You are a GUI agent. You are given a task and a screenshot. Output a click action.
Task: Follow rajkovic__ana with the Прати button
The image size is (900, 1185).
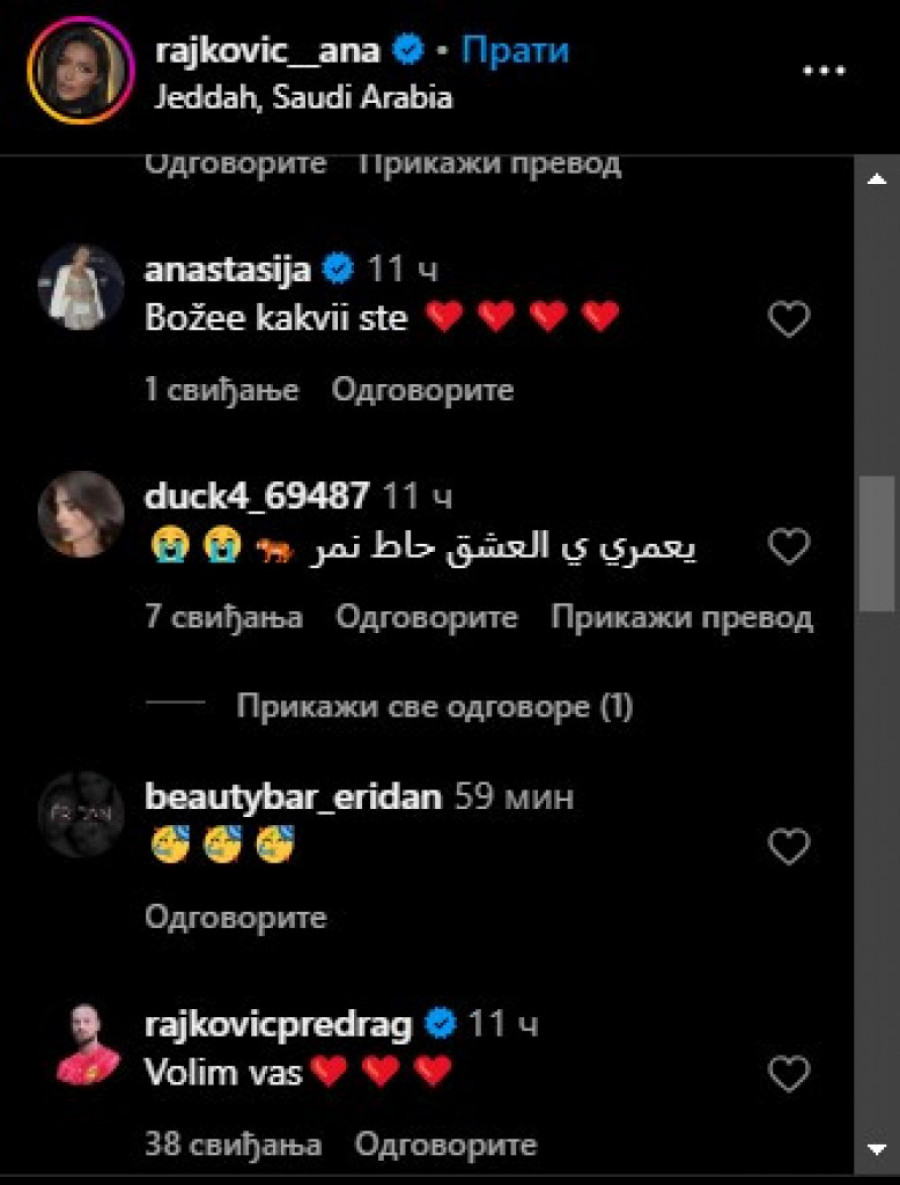coord(514,51)
